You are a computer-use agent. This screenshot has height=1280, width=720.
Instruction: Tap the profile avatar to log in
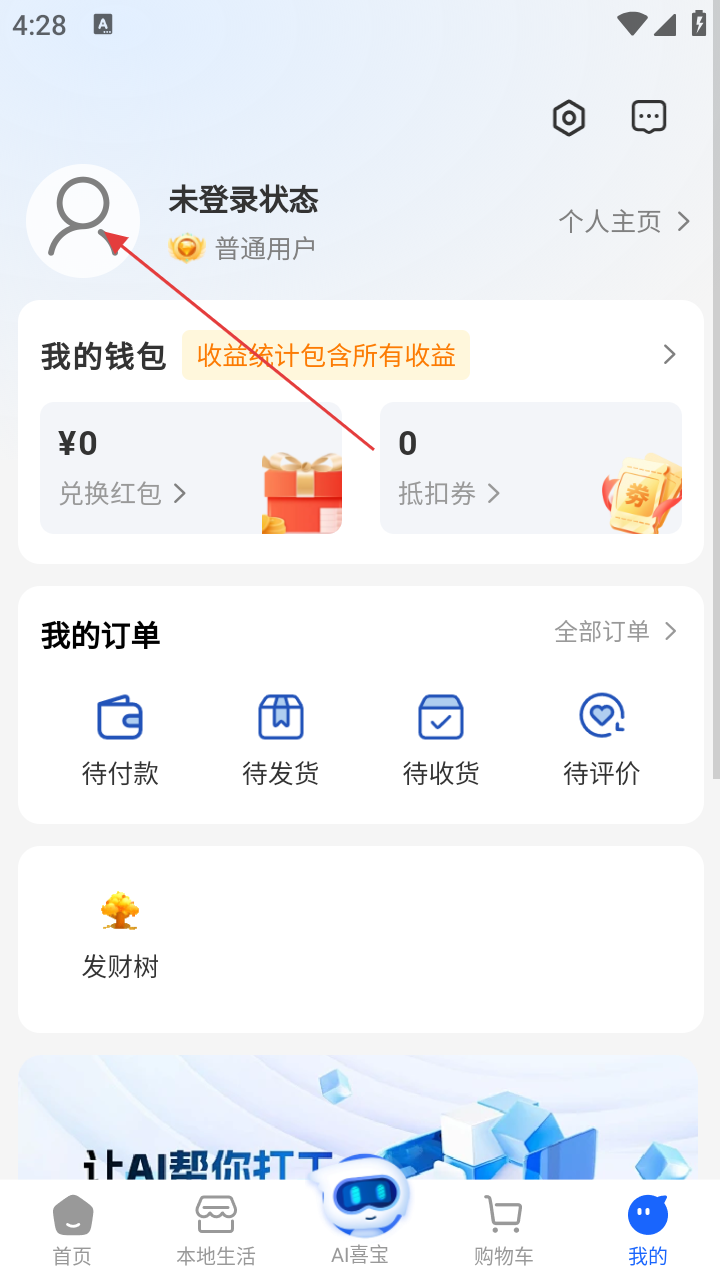point(83,220)
